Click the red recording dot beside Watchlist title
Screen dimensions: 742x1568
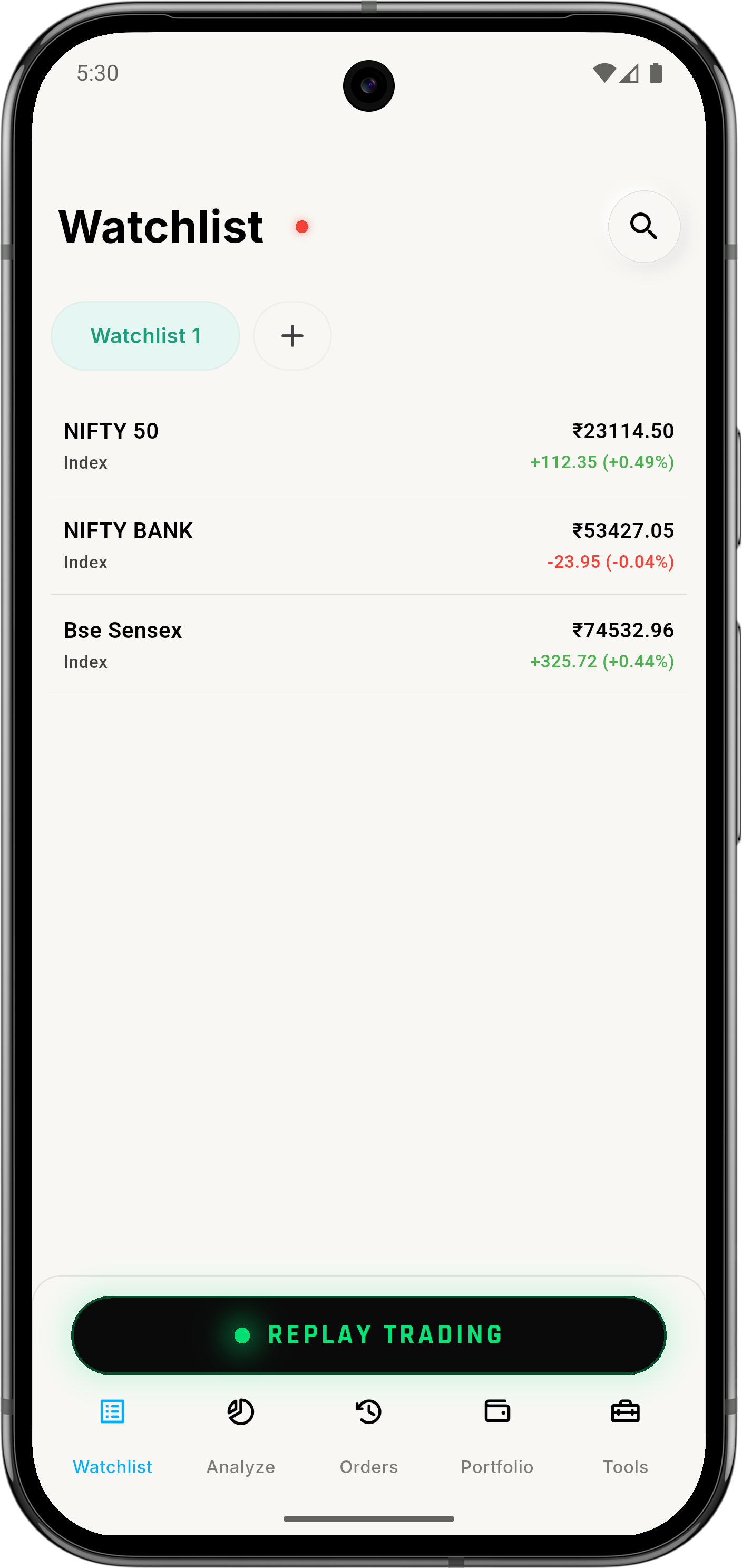(302, 226)
